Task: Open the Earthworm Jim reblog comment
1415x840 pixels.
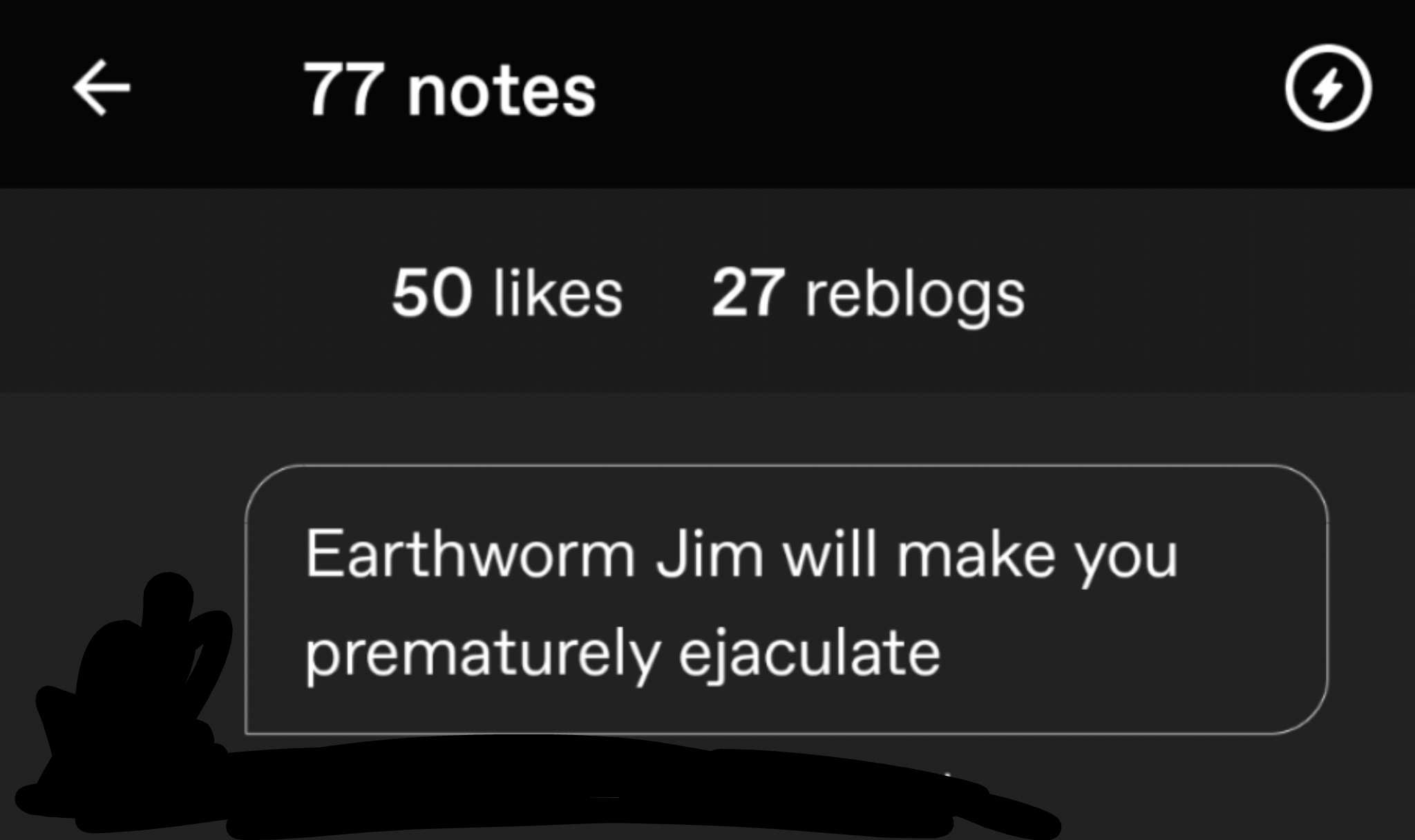Action: (x=786, y=600)
